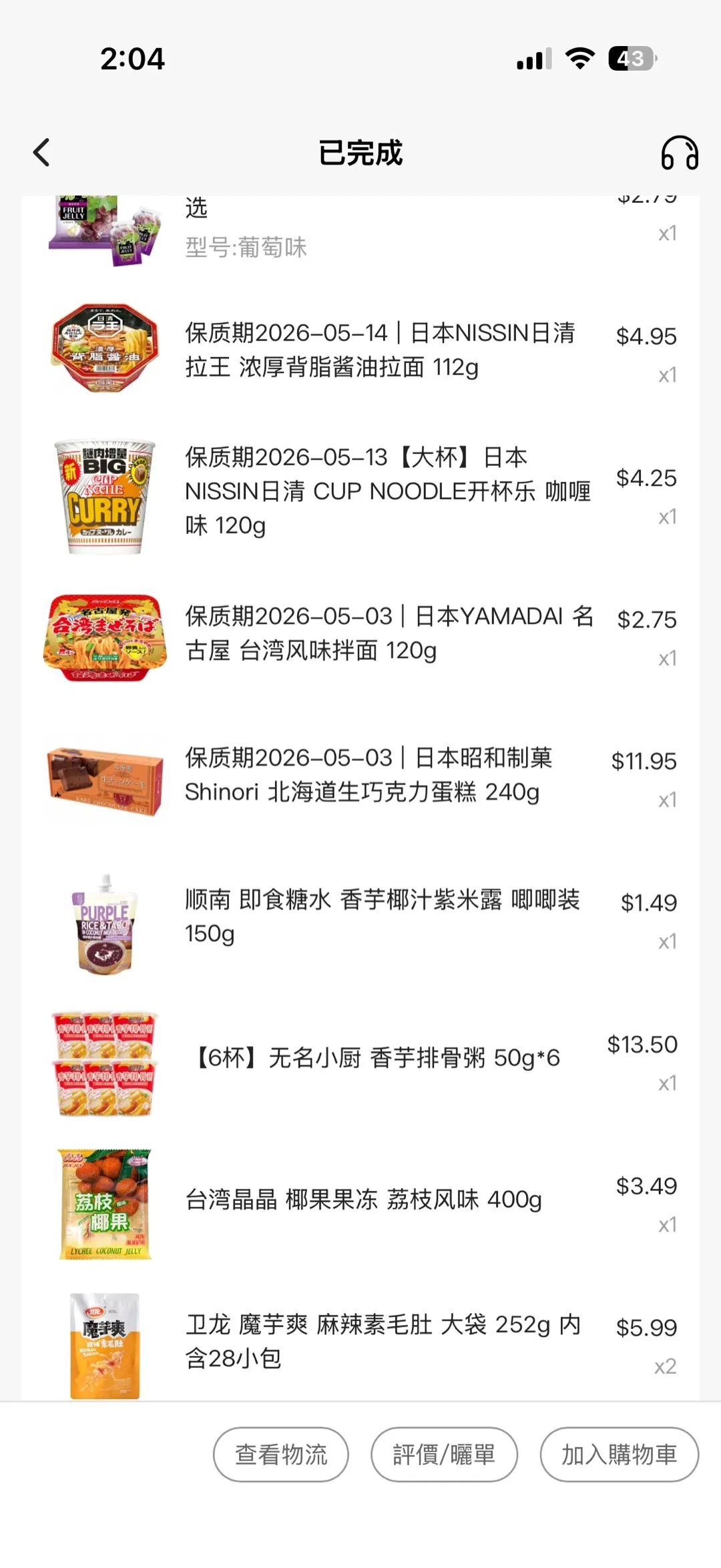
Task: Open the NISSIN 拉王 浓厚背脂酱油拉面 item
Action: click(x=380, y=350)
